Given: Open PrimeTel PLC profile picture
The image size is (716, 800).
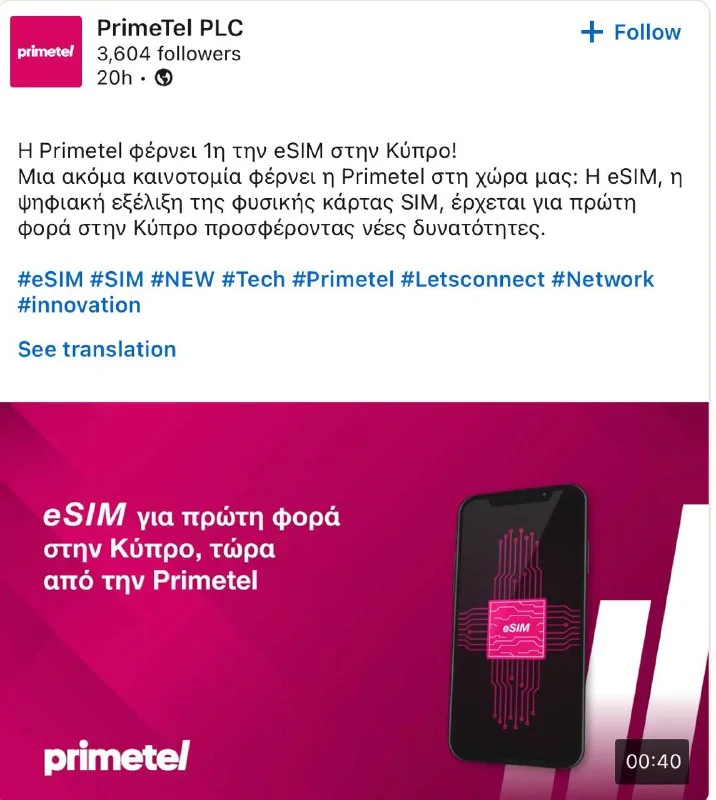Looking at the screenshot, I should 45,51.
